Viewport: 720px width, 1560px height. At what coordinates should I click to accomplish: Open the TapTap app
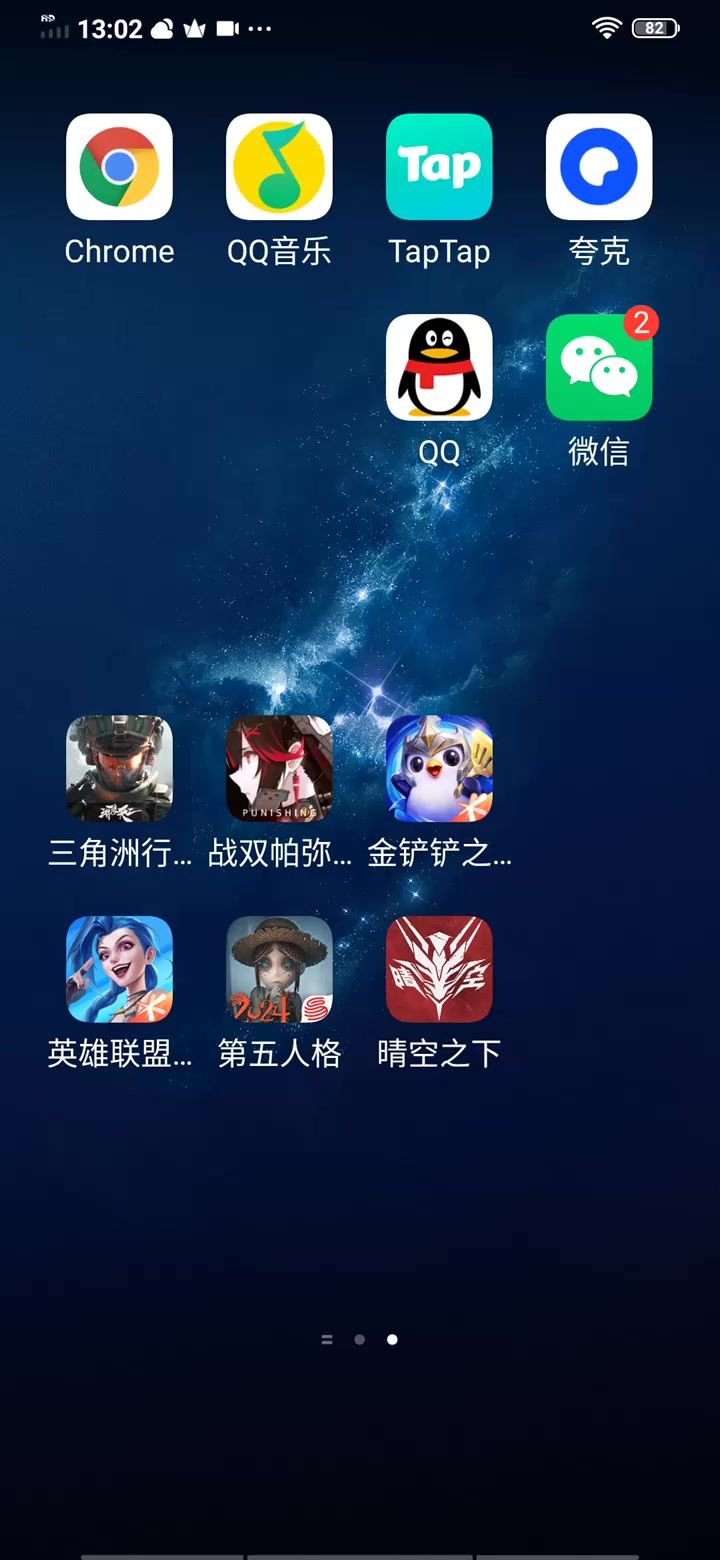(x=439, y=167)
